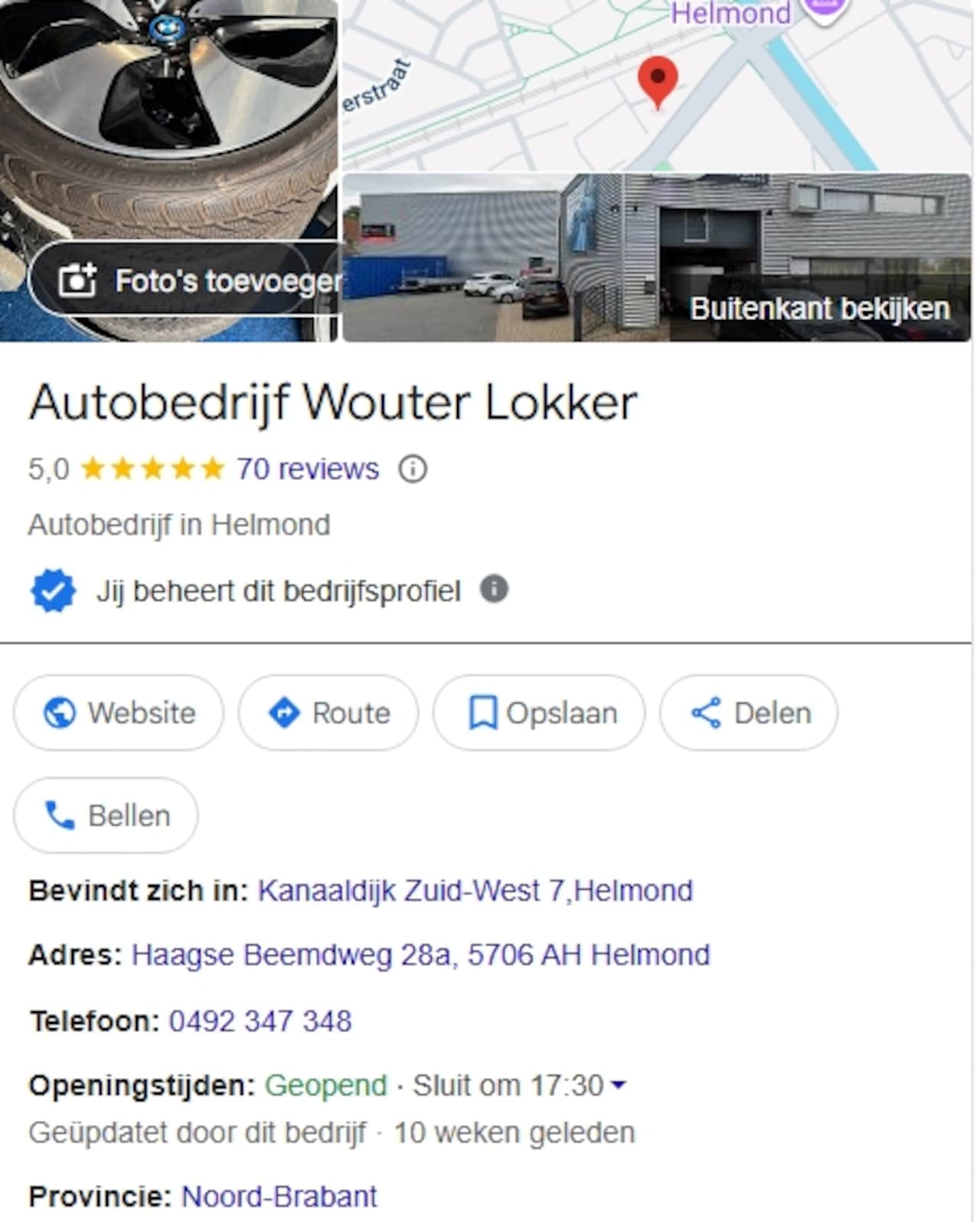The width and height of the screenshot is (980, 1222).
Task: Save the business with Opslaan
Action: click(539, 713)
